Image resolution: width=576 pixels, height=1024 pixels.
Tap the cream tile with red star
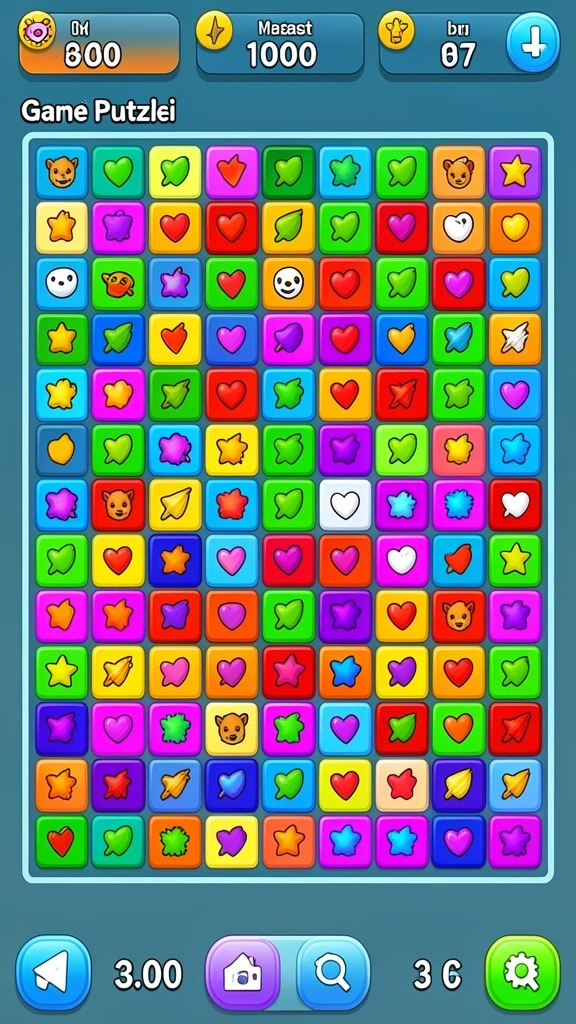(x=402, y=784)
